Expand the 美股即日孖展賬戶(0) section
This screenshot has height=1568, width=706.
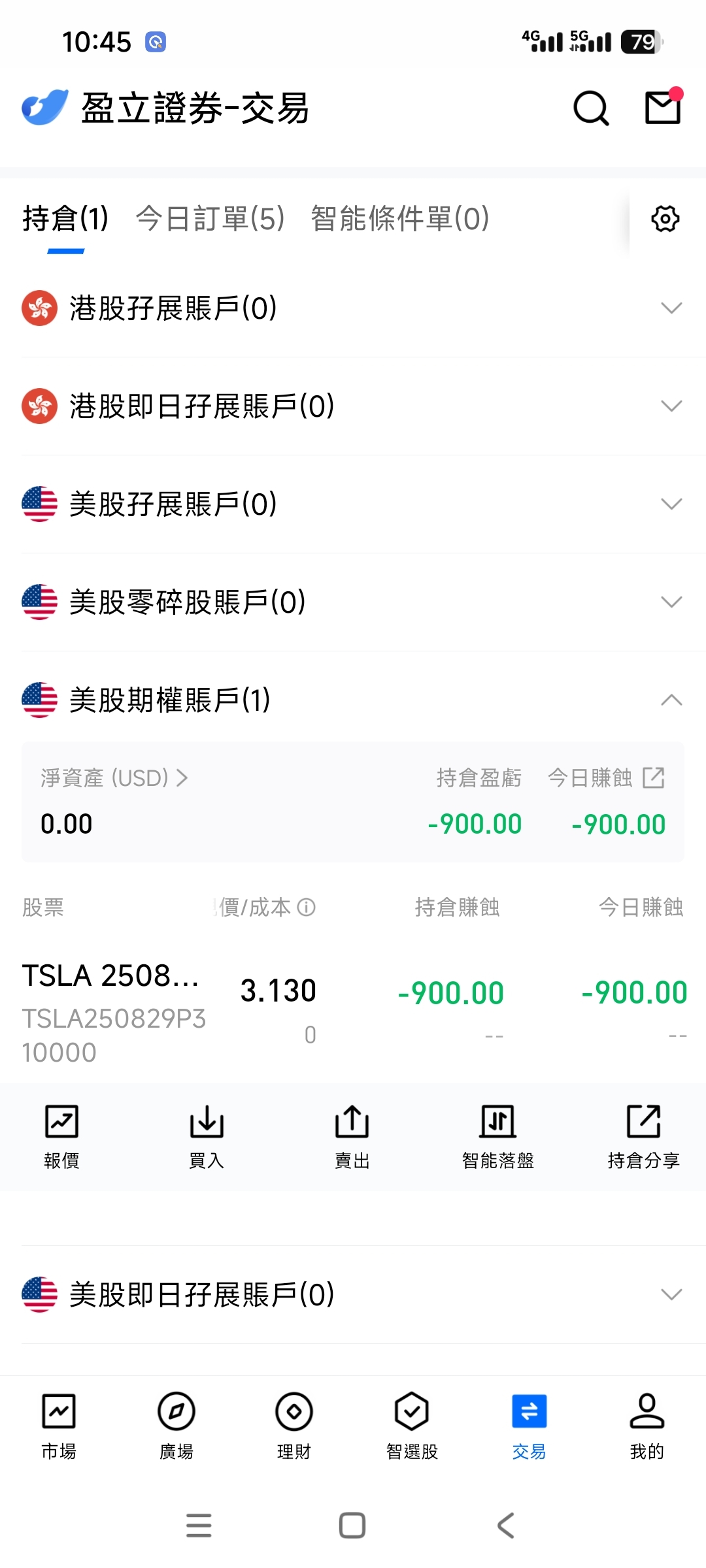pyautogui.click(x=353, y=1295)
